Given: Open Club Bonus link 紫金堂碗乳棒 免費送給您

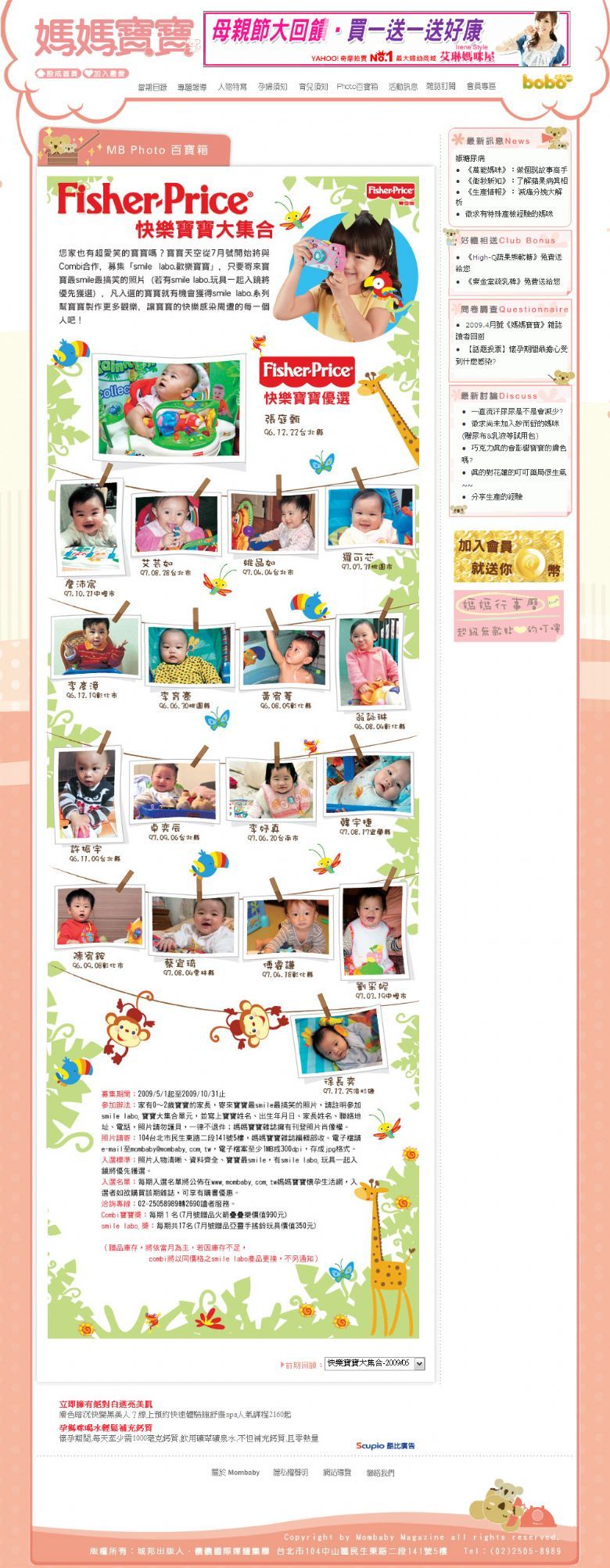Looking at the screenshot, I should click(513, 281).
